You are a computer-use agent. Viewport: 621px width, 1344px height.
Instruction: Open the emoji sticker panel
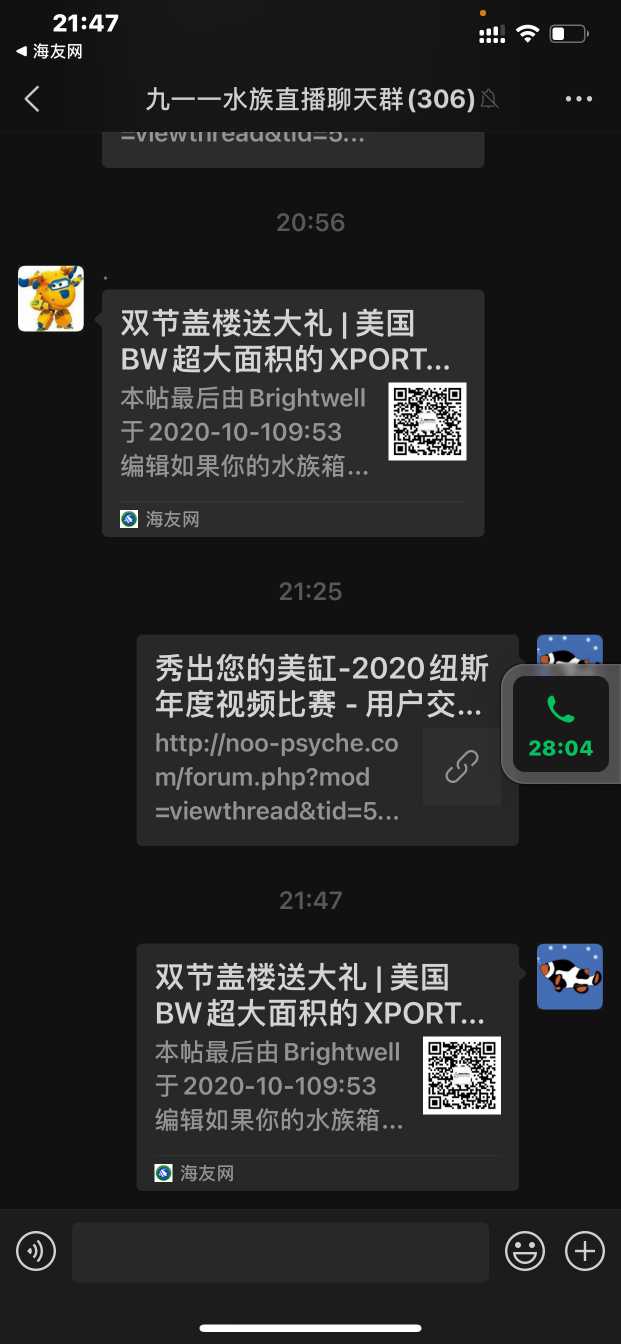pos(525,1251)
